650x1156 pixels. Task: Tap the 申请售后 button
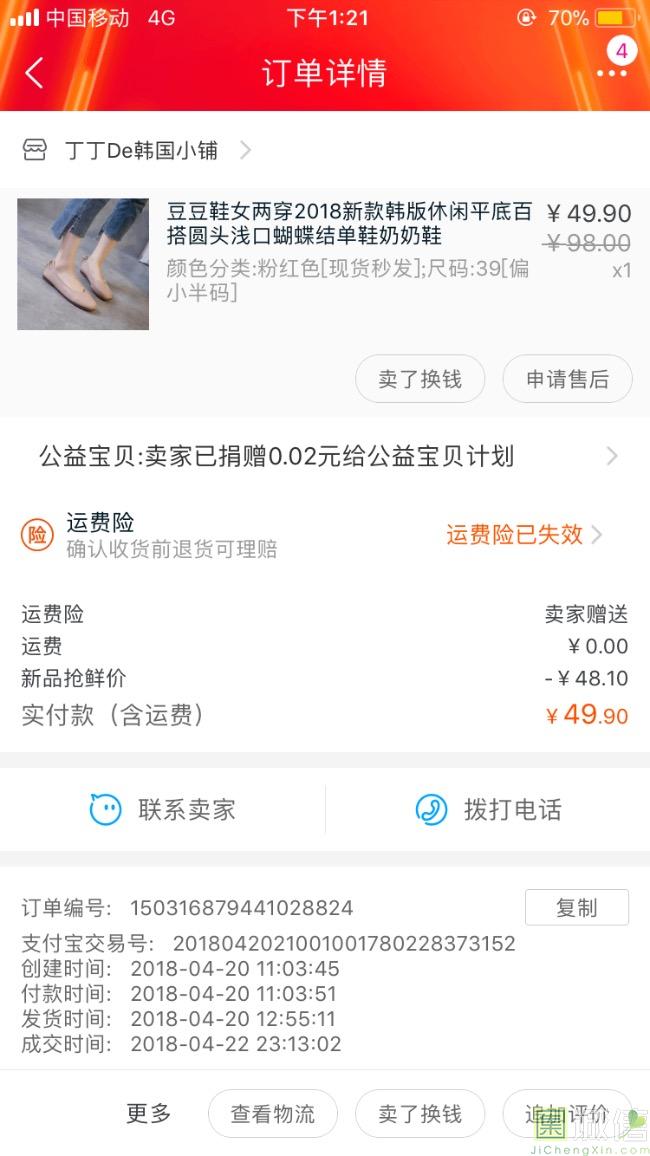pos(567,379)
